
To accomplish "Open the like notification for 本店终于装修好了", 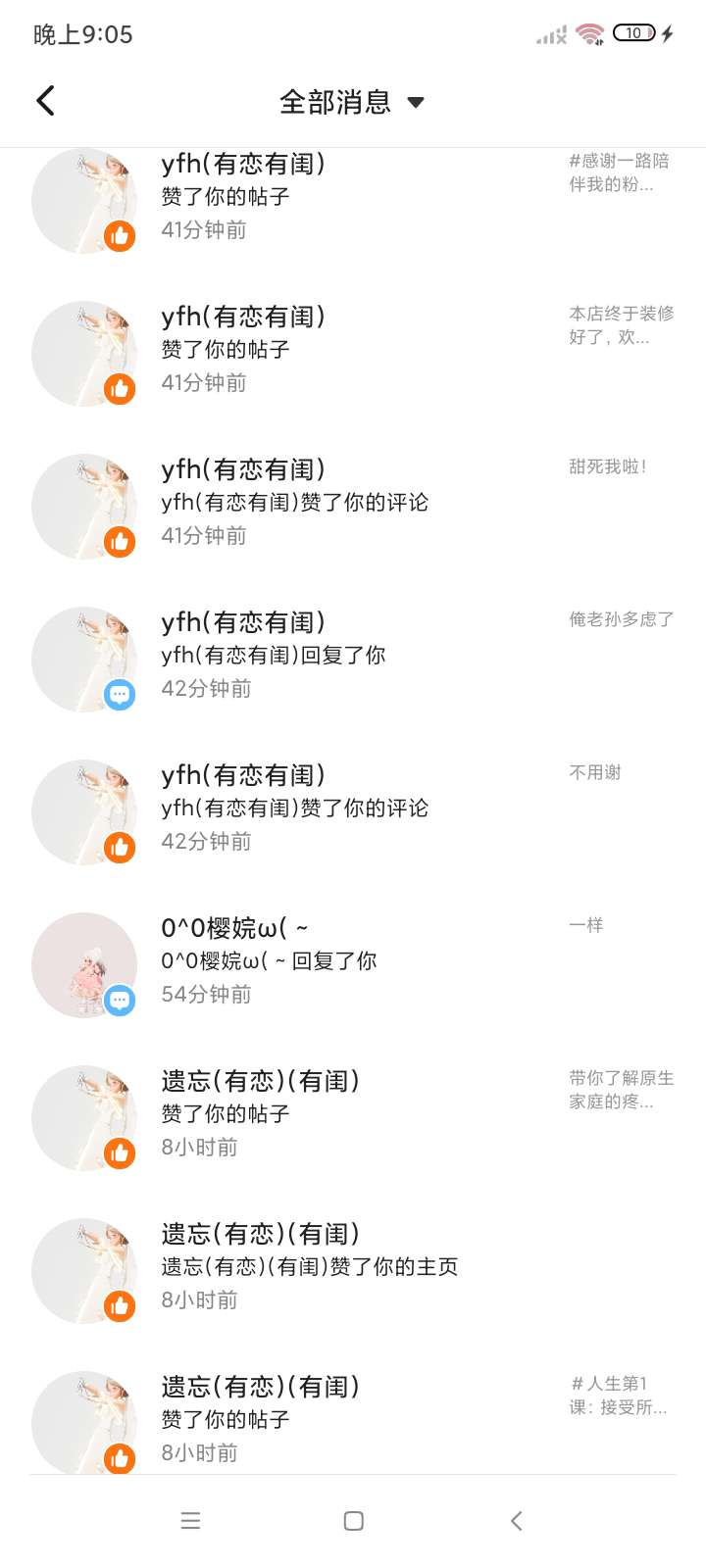I will coord(353,350).
